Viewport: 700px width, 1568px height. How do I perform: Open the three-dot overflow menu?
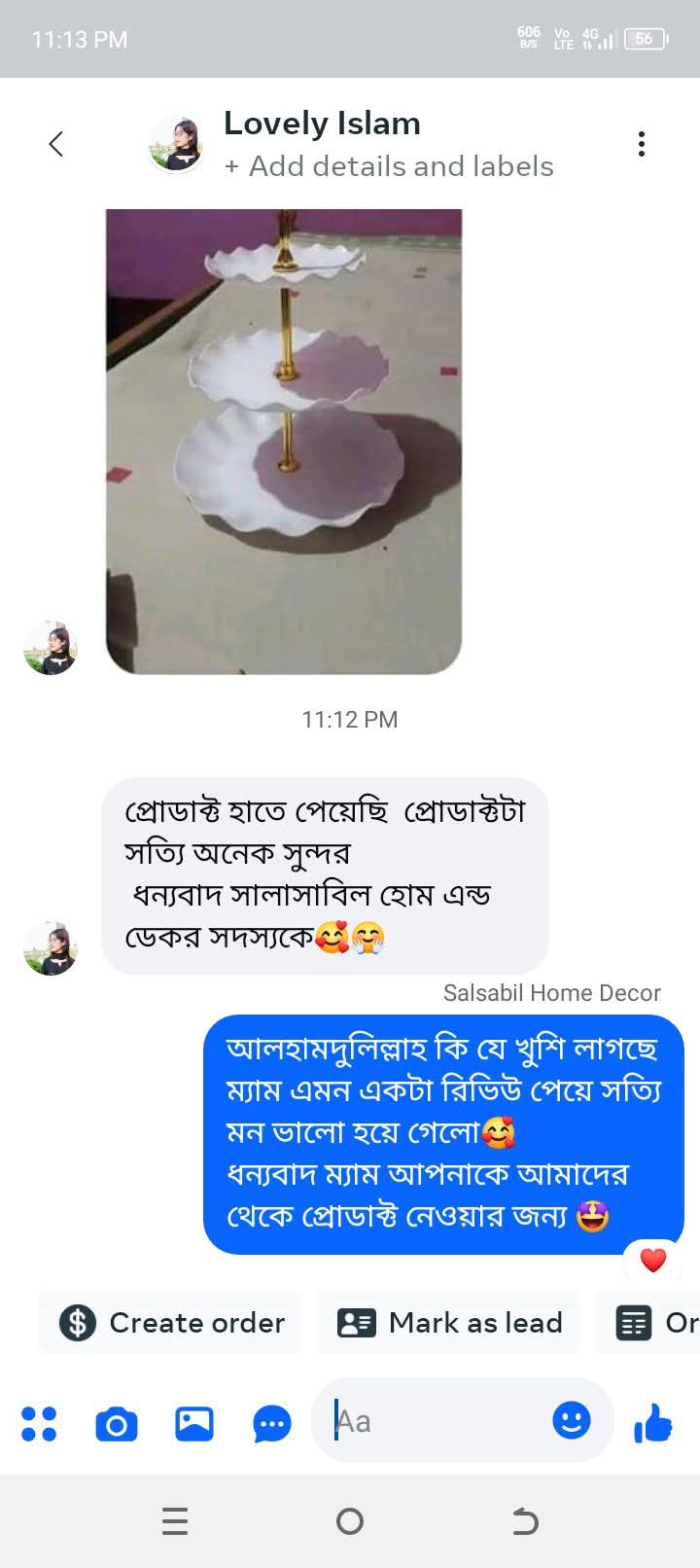pyautogui.click(x=641, y=144)
